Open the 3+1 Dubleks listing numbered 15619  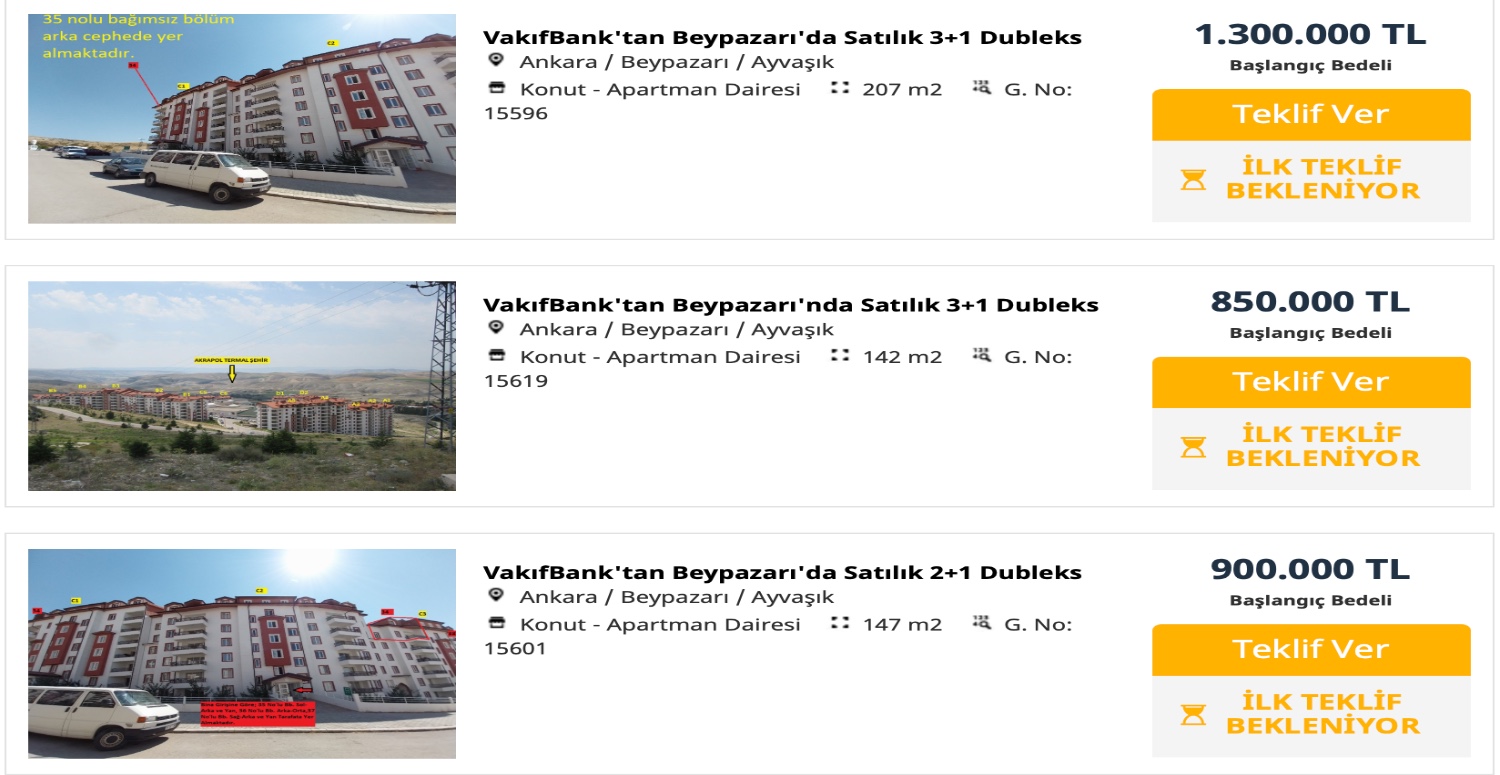[x=790, y=305]
